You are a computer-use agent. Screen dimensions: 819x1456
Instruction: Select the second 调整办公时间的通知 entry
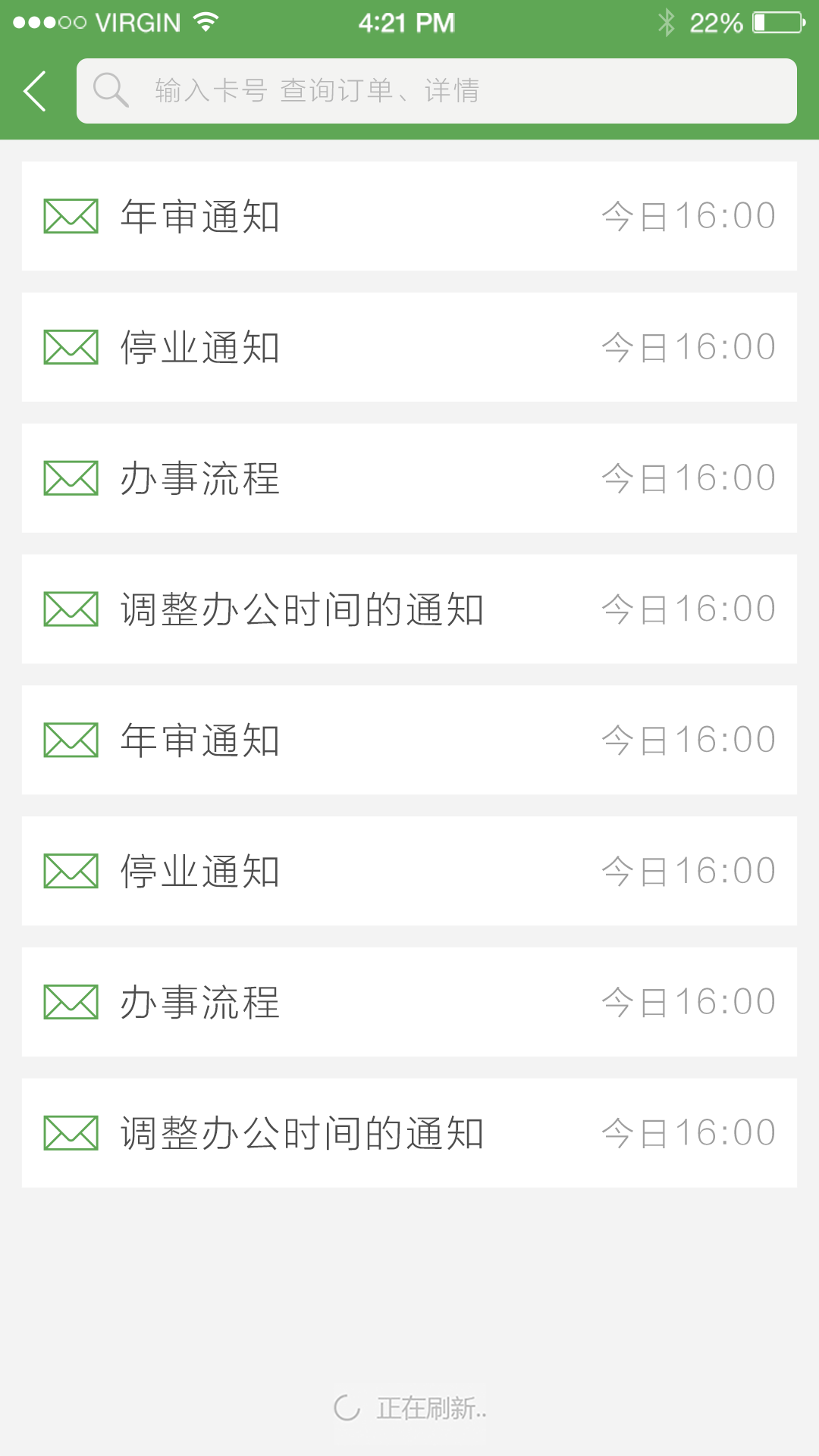303,1132
